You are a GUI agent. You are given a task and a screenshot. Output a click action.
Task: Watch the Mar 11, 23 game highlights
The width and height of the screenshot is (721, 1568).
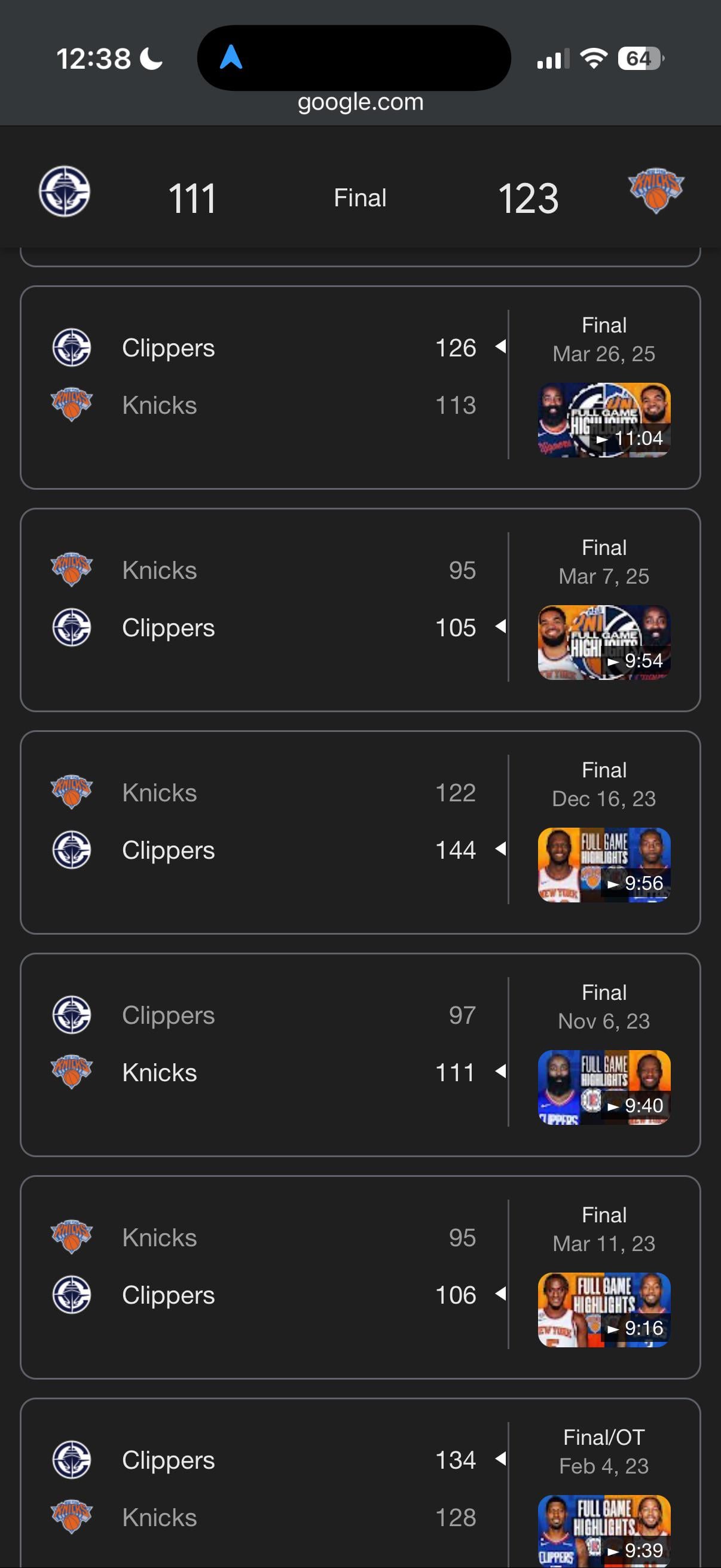[604, 1309]
